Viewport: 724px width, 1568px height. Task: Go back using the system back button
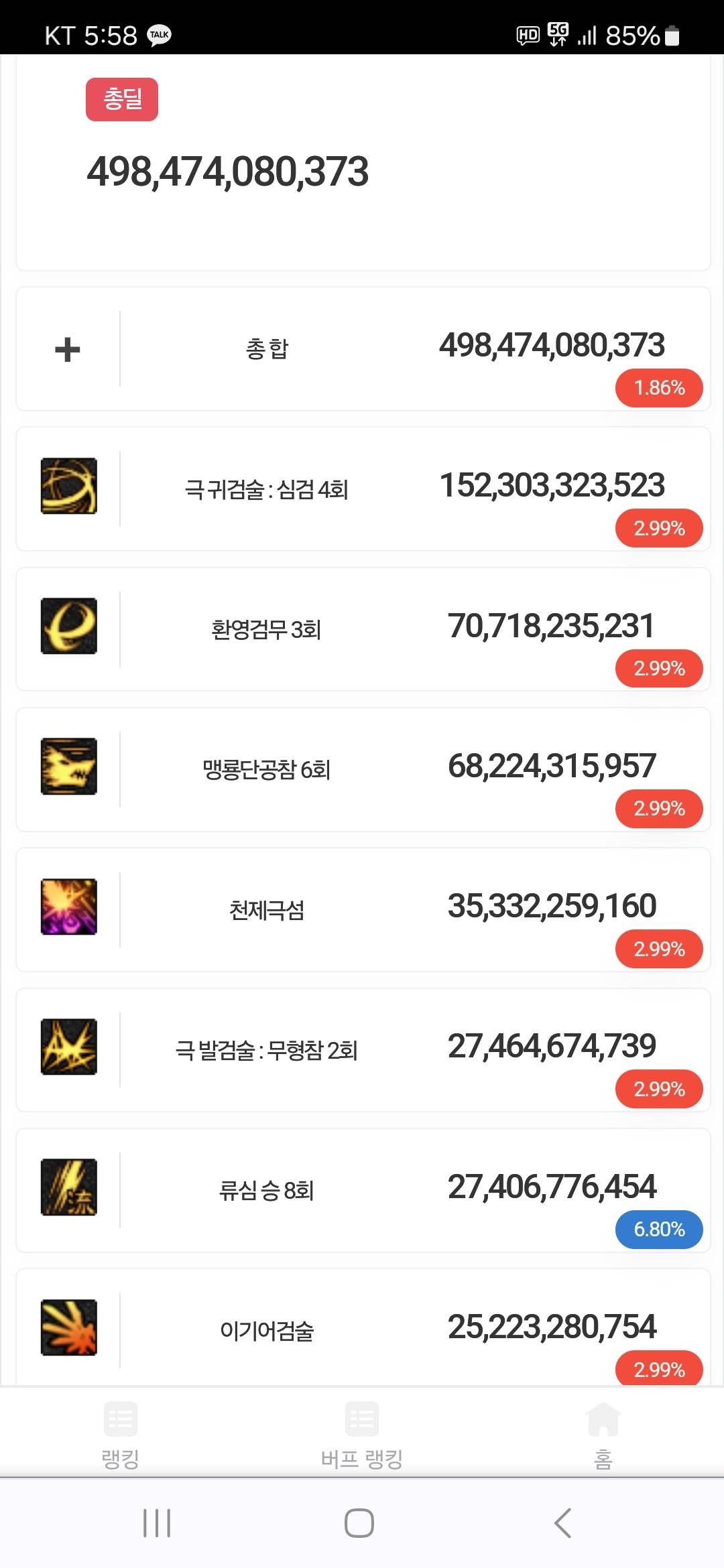coord(562,1523)
